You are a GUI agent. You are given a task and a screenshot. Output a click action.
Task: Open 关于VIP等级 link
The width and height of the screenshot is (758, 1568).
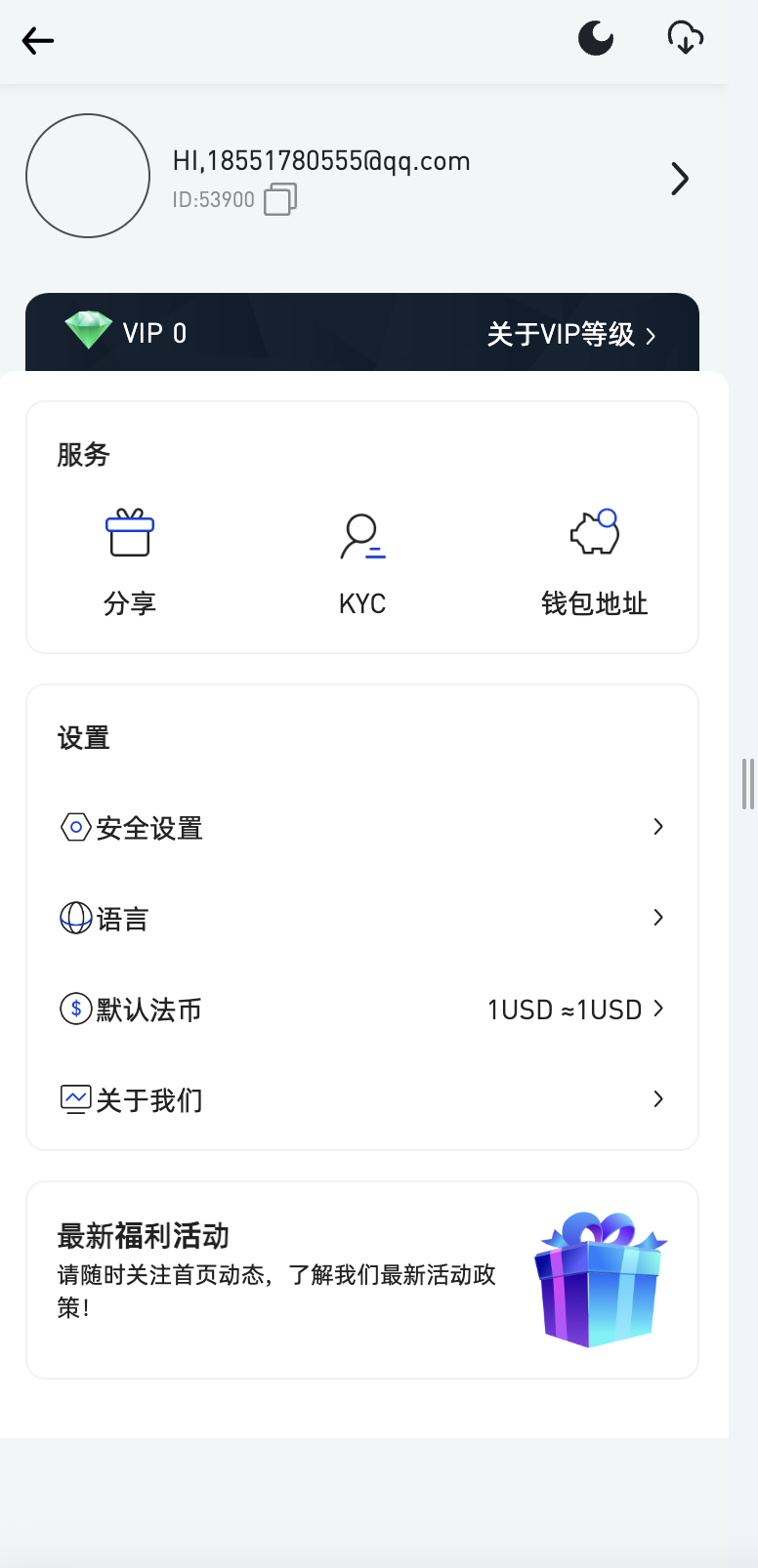(570, 334)
